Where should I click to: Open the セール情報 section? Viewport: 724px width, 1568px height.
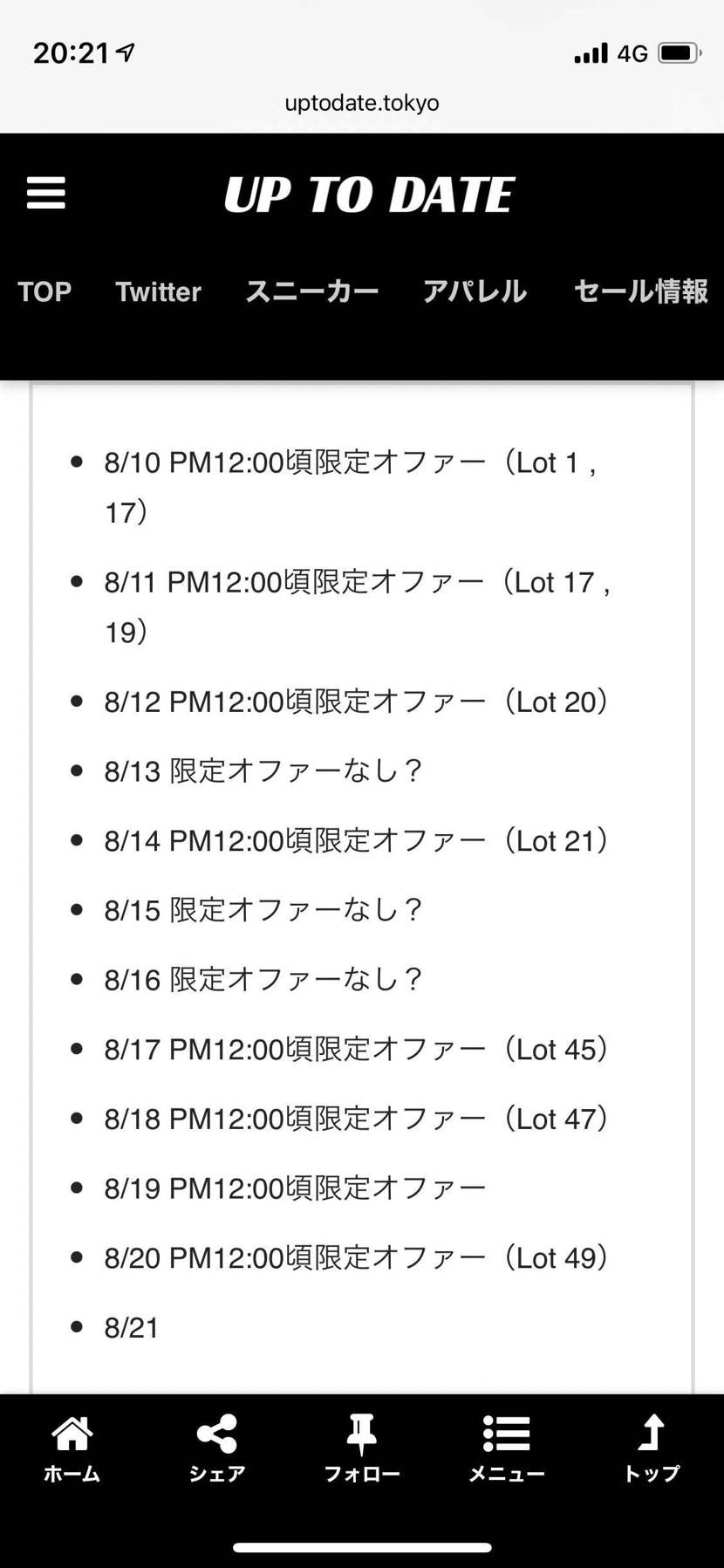pos(640,292)
